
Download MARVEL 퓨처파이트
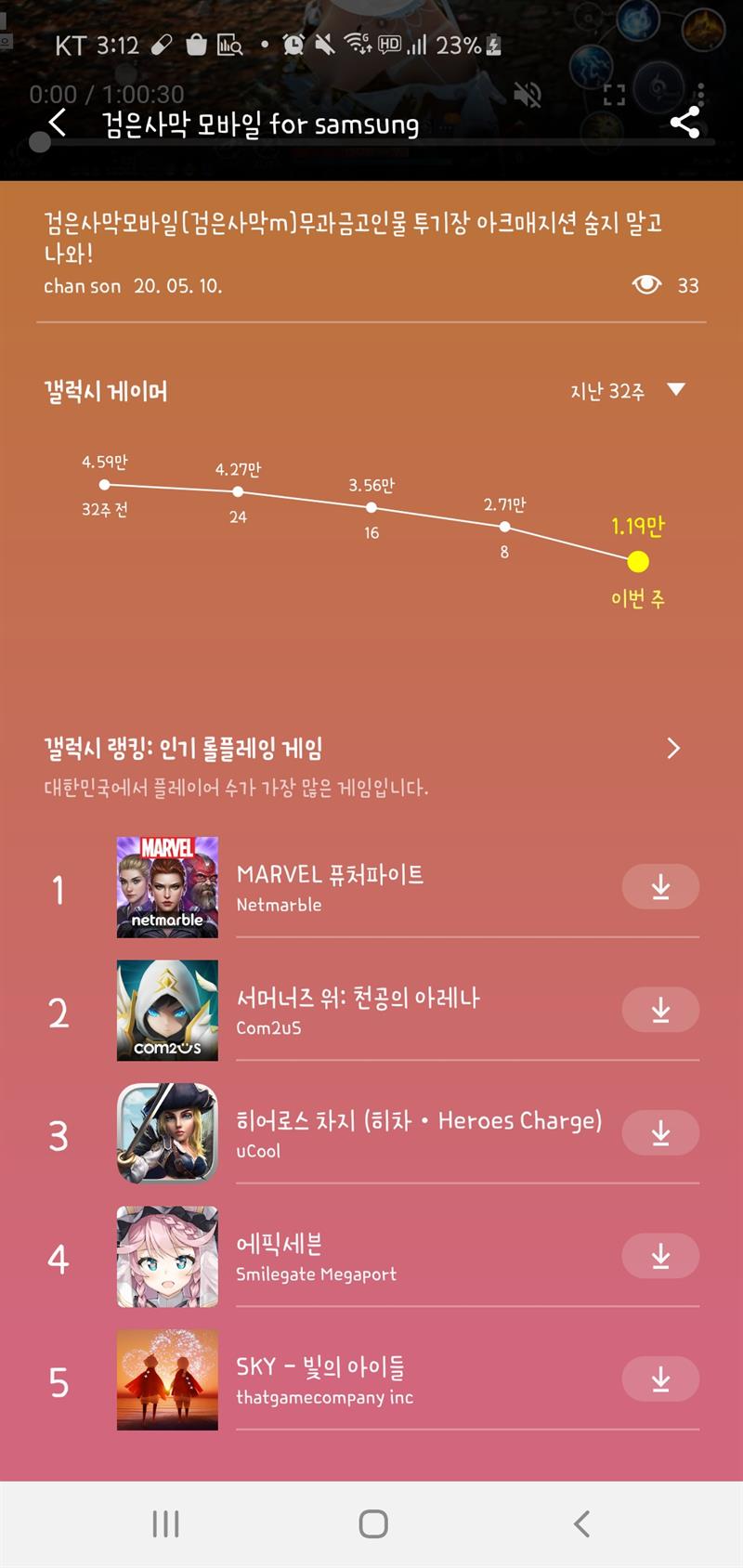(x=660, y=887)
